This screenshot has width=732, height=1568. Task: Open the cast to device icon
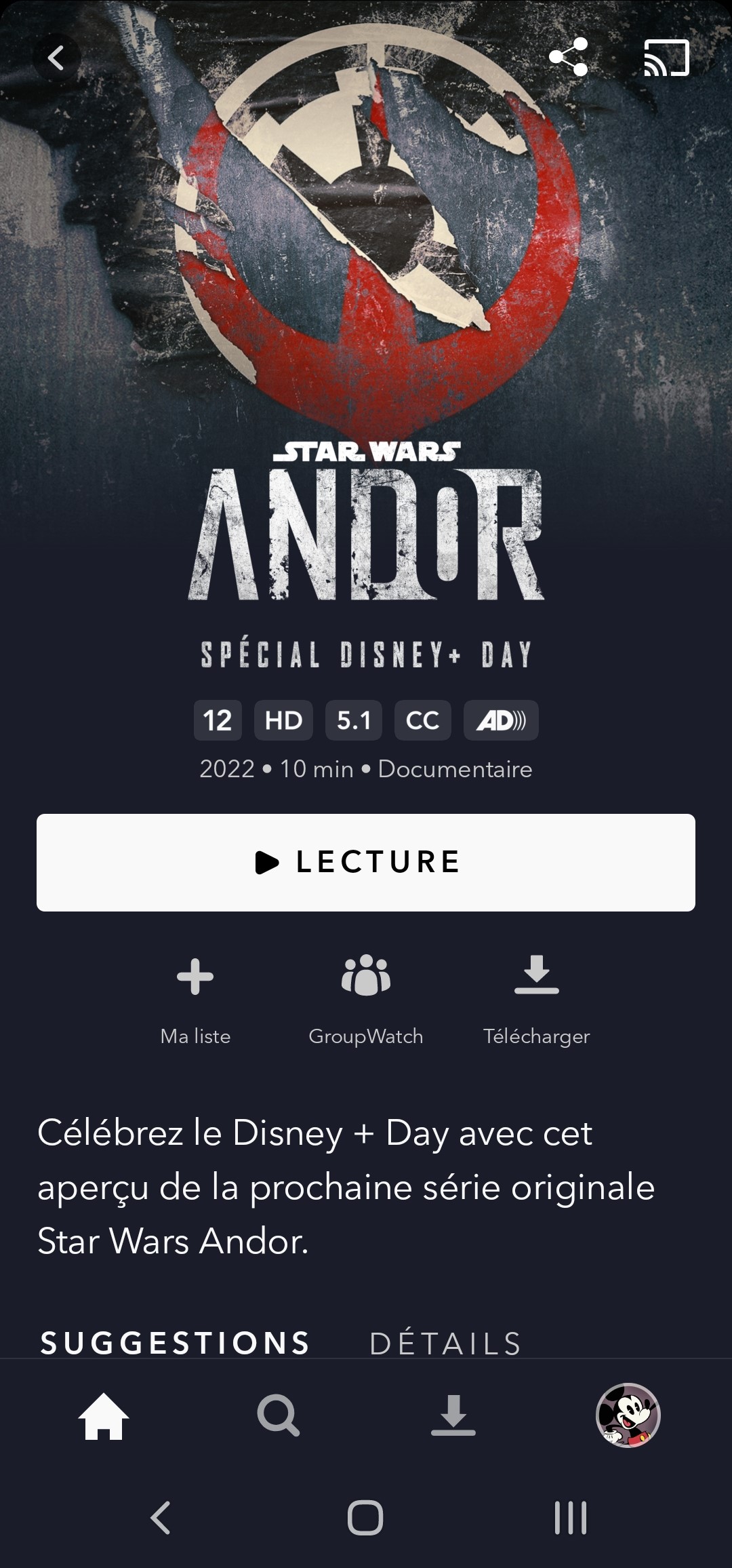tap(666, 58)
